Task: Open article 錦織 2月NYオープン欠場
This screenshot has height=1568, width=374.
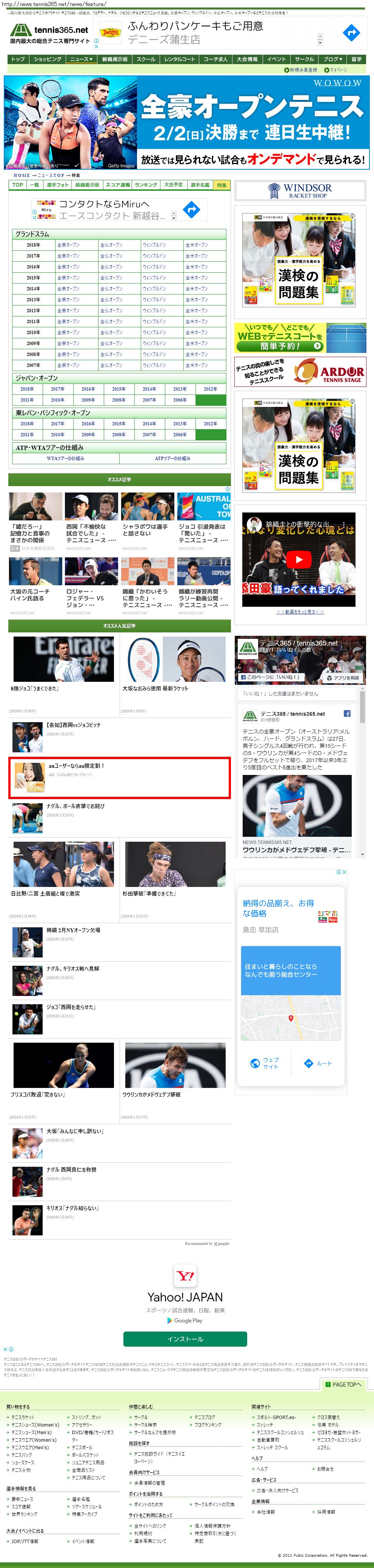Action: [x=73, y=930]
